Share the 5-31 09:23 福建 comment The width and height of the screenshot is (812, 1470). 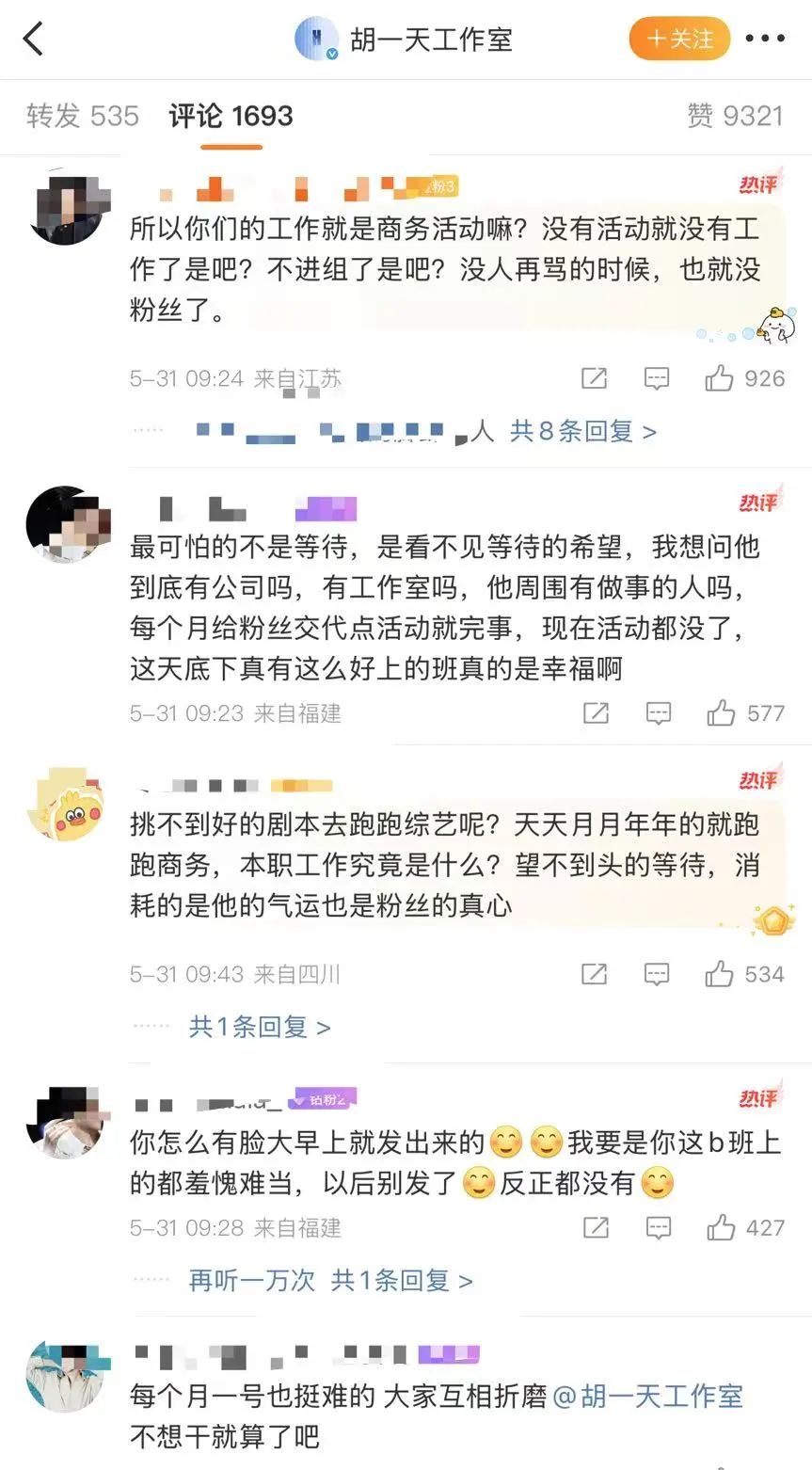coord(596,713)
